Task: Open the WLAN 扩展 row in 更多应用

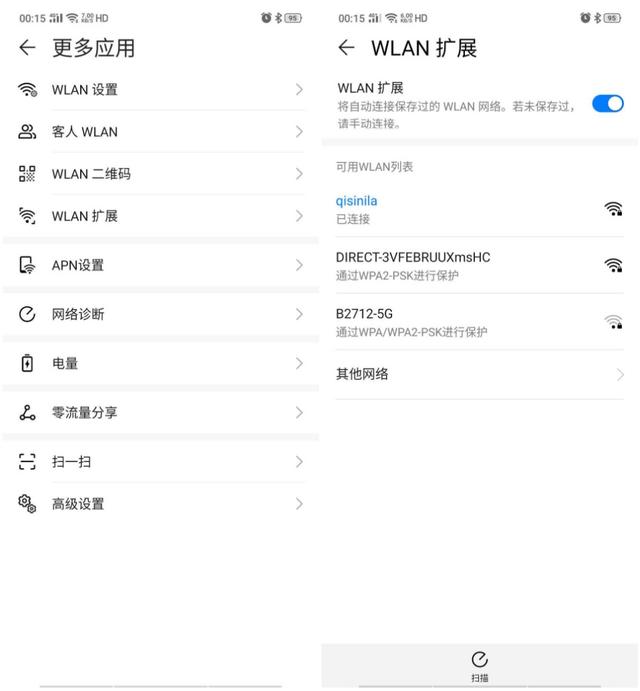Action: 160,216
